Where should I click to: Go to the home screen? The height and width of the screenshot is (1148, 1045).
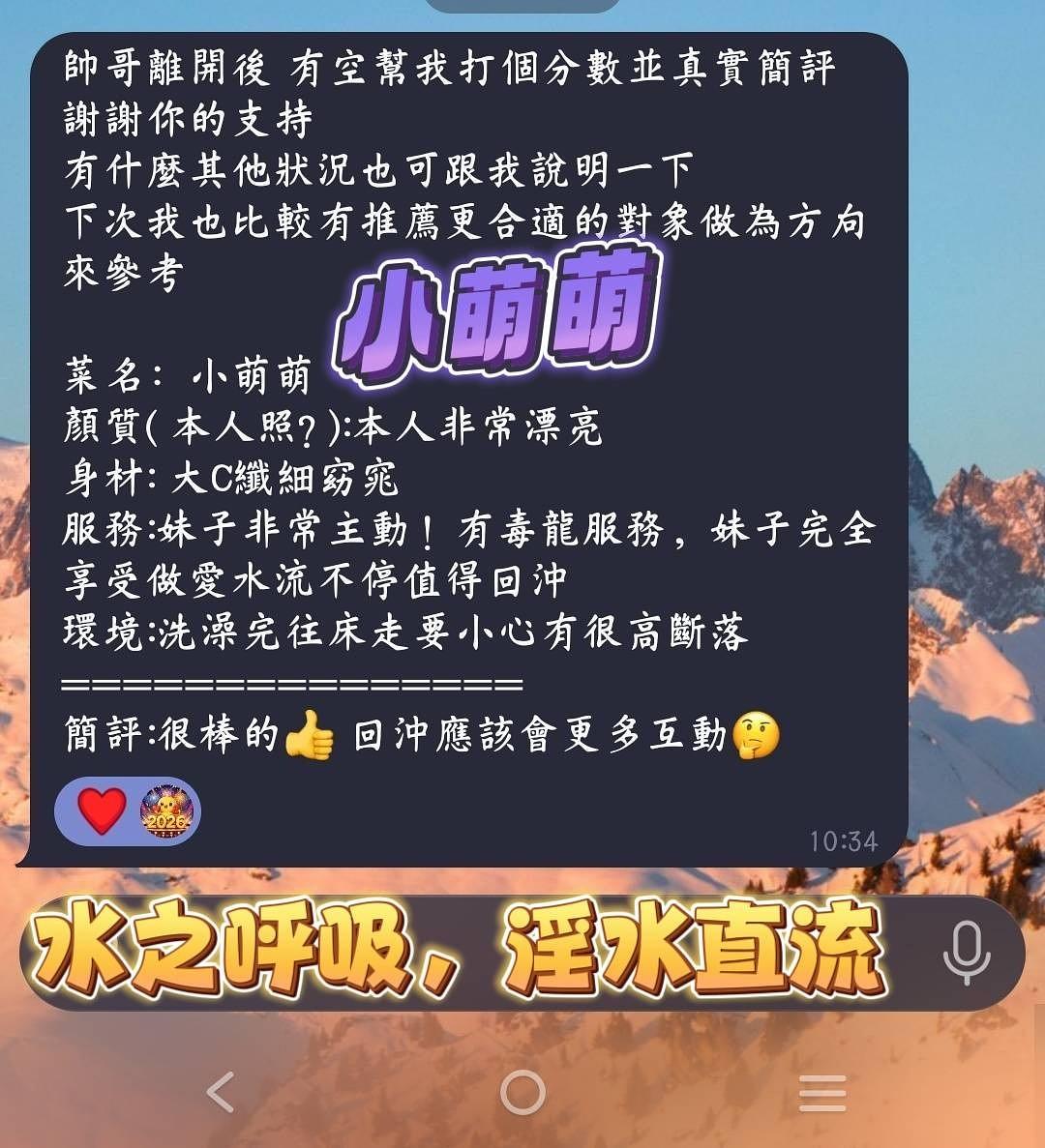522,1093
